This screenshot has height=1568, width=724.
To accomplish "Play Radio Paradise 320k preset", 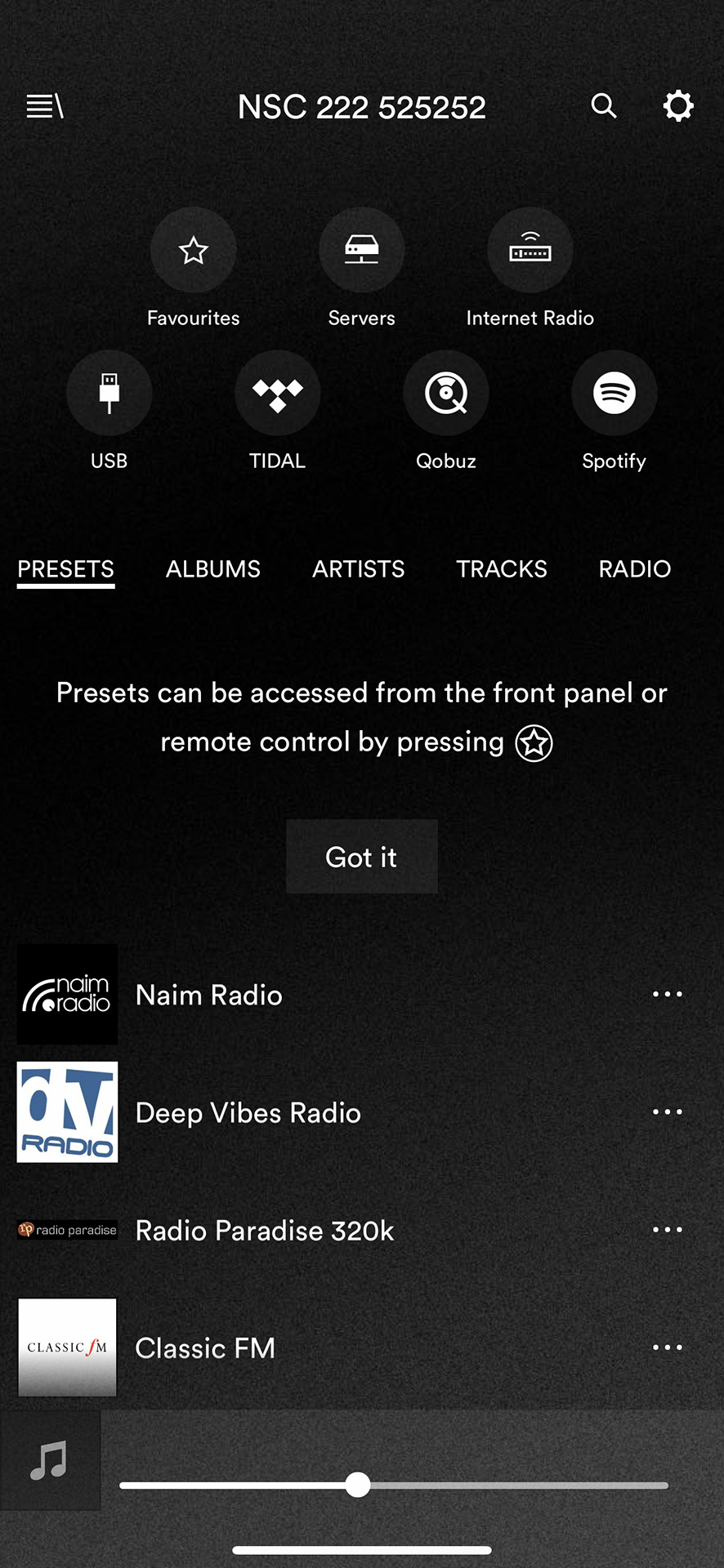I will pyautogui.click(x=362, y=1230).
